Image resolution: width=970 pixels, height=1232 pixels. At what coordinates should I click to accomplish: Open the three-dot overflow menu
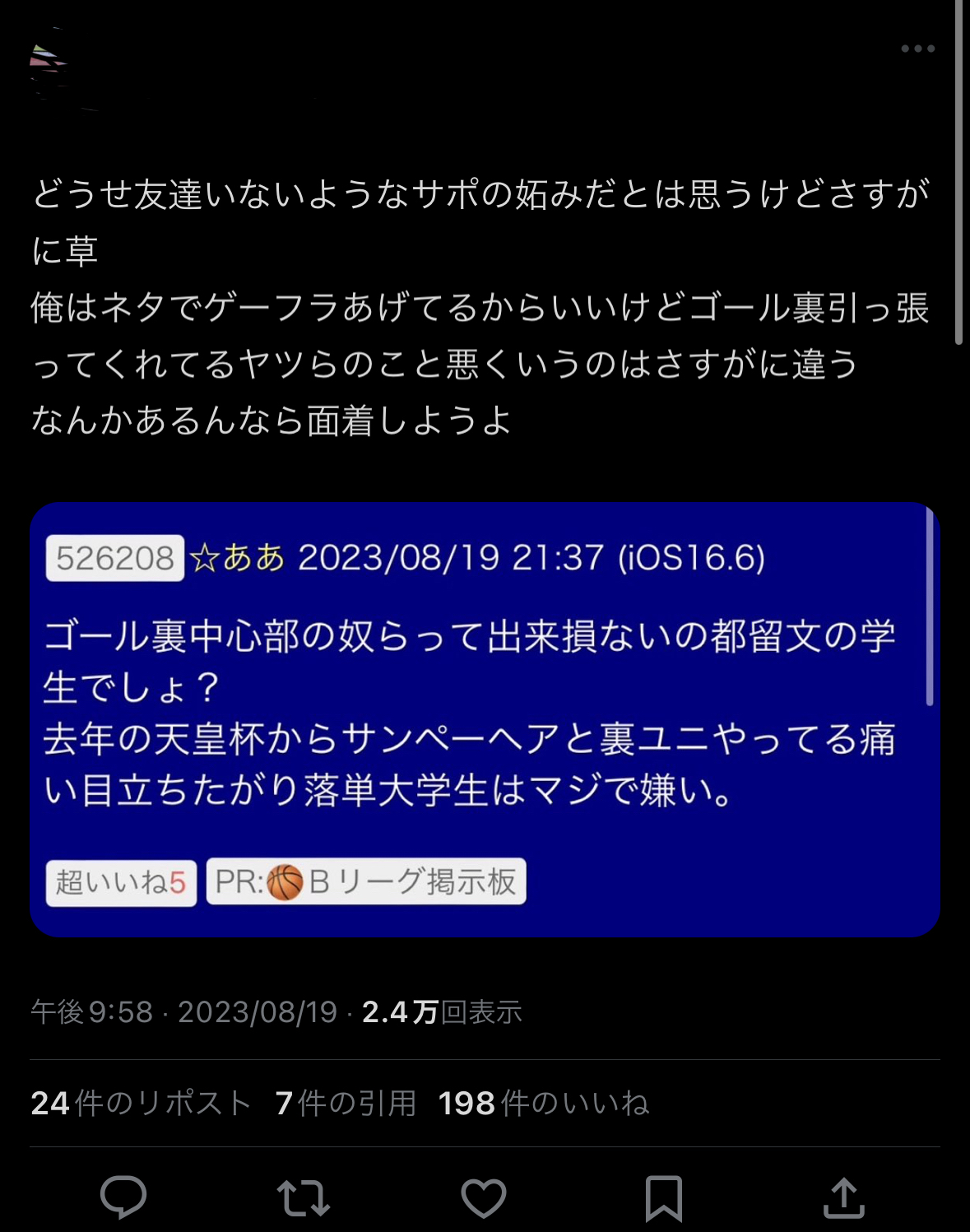coord(917,49)
